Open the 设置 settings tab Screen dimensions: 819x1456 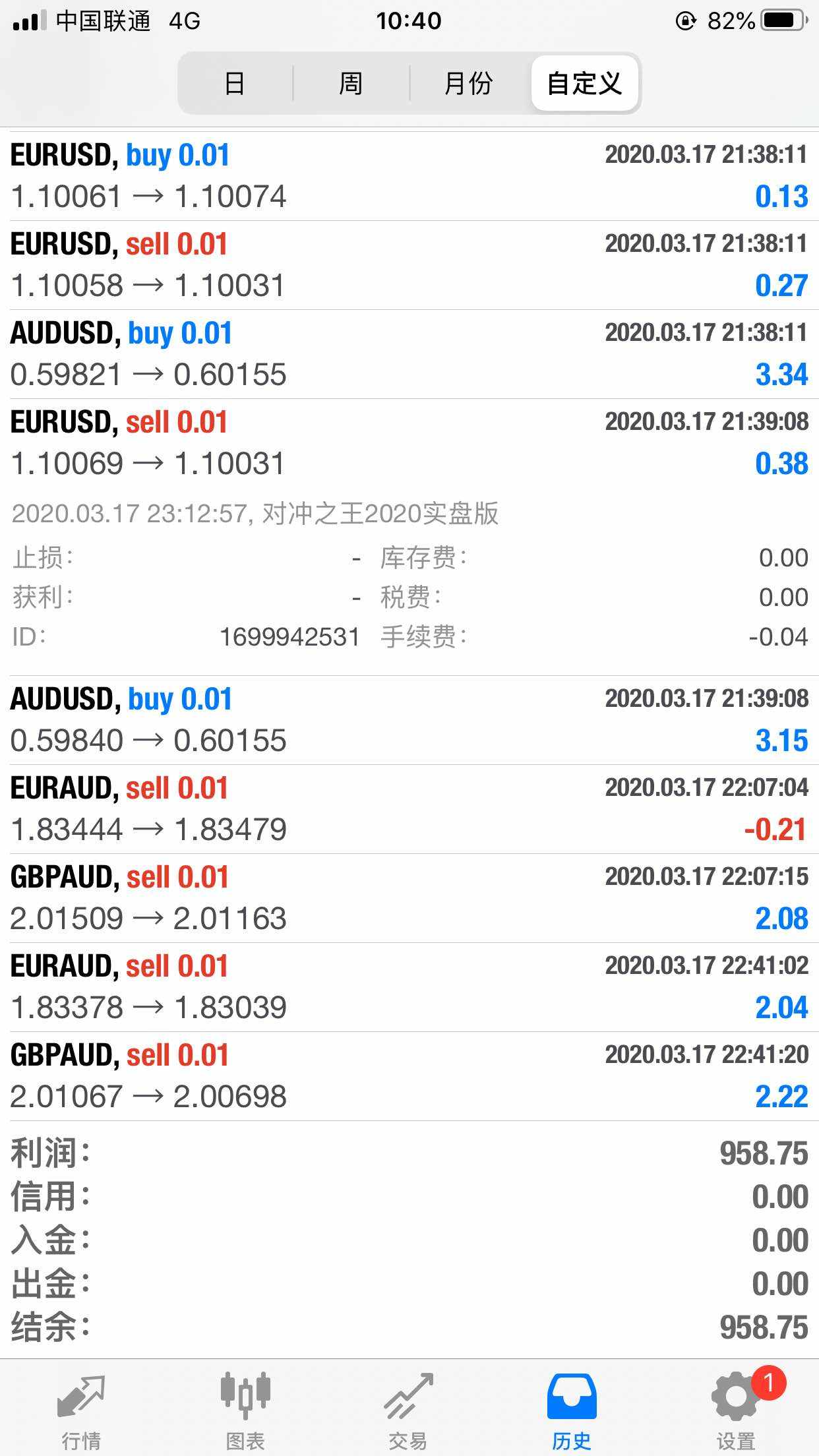736,1406
